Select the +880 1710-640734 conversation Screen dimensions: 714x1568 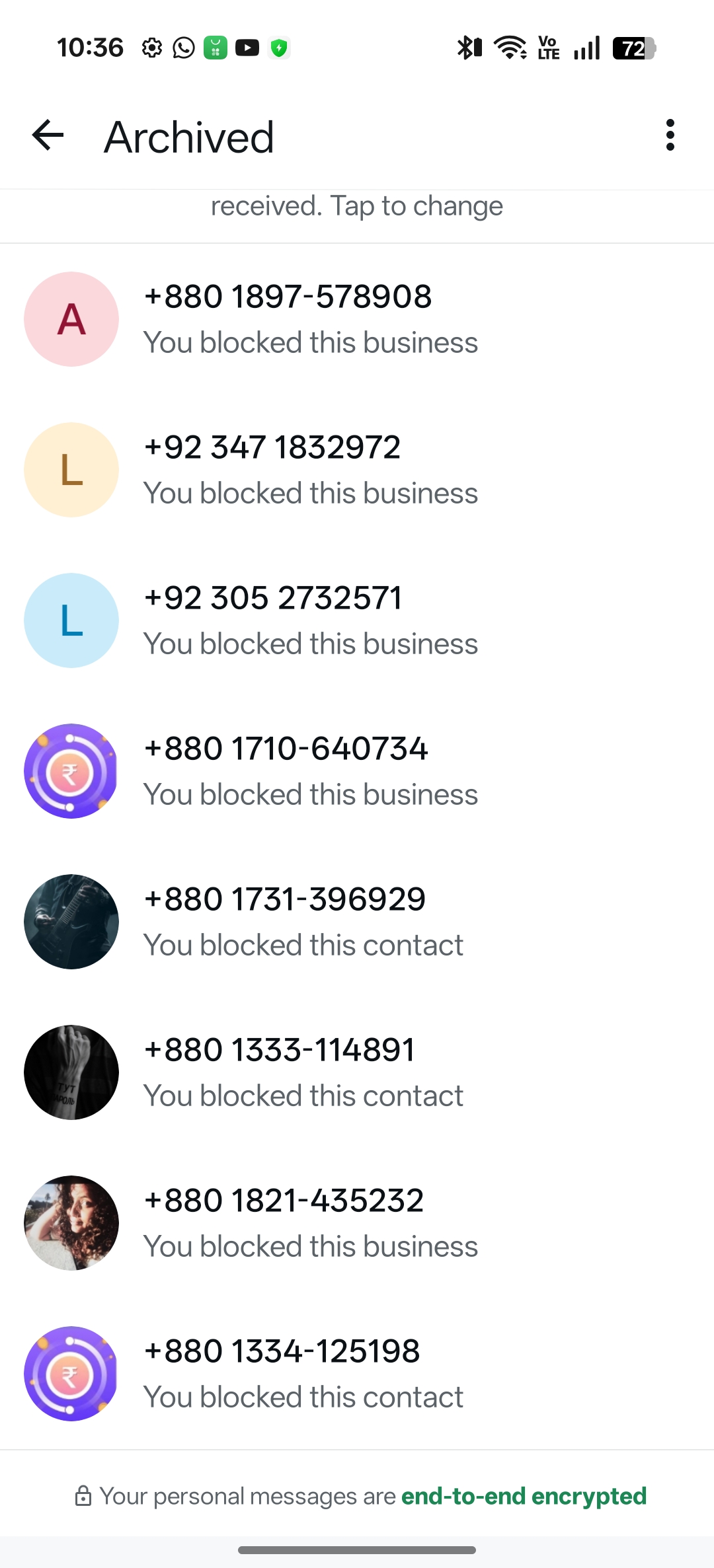(x=357, y=771)
